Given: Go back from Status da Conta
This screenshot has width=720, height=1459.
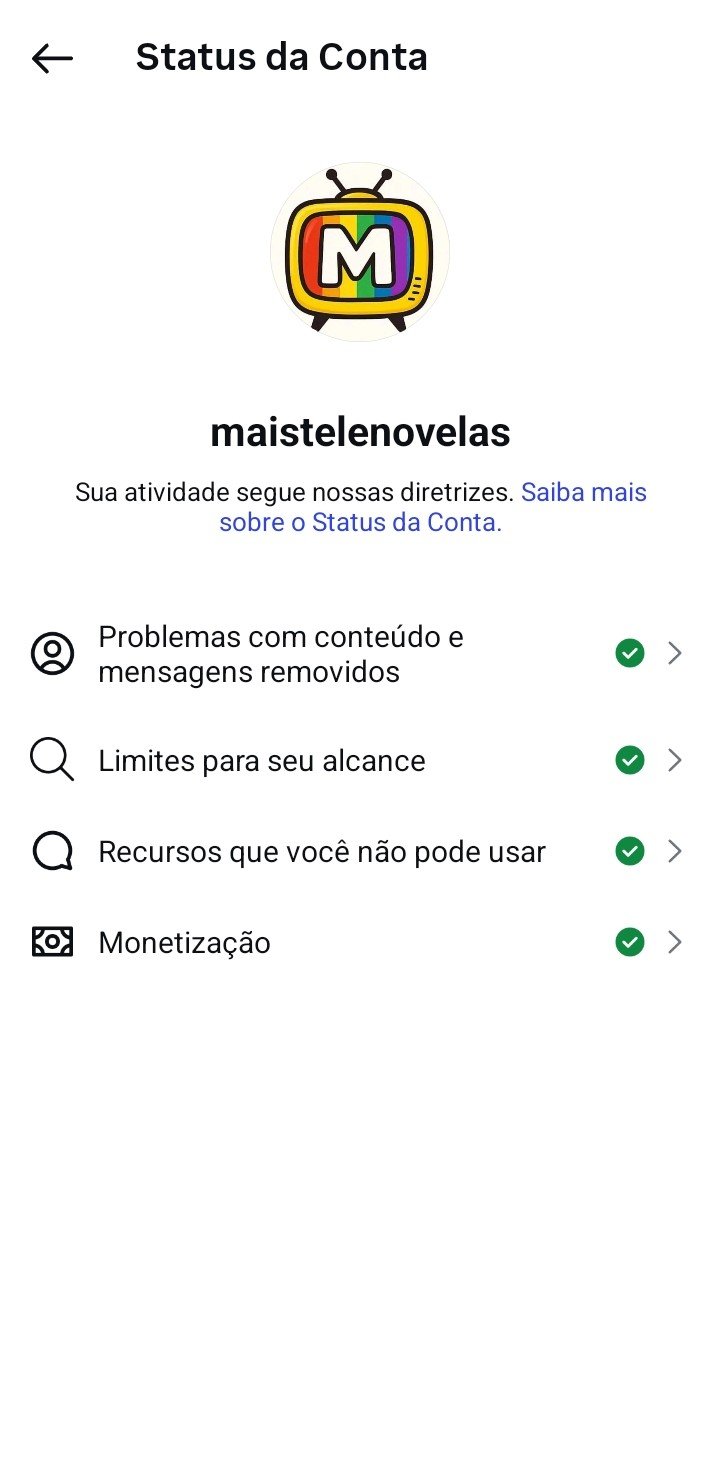Looking at the screenshot, I should (52, 59).
